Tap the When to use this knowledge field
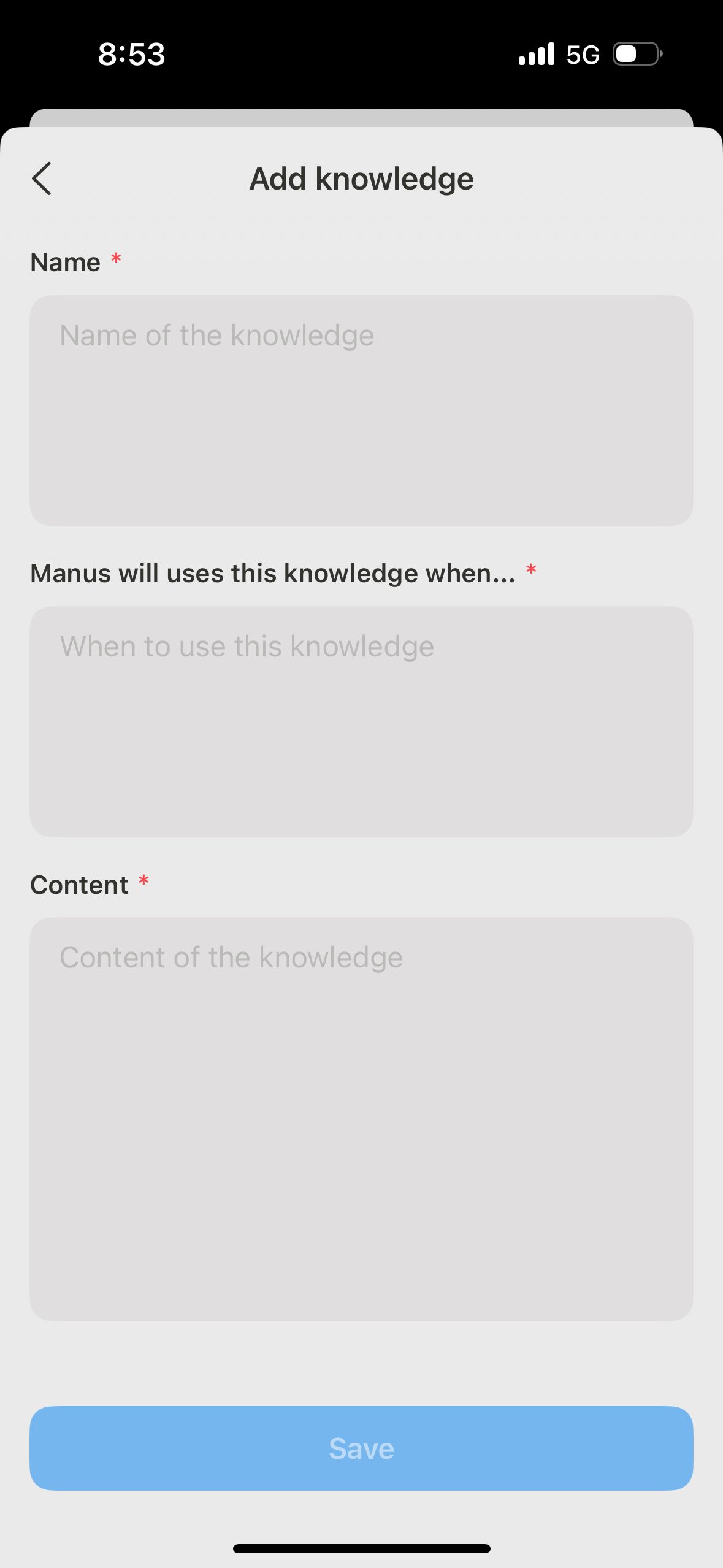Viewport: 723px width, 1568px height. click(x=361, y=721)
